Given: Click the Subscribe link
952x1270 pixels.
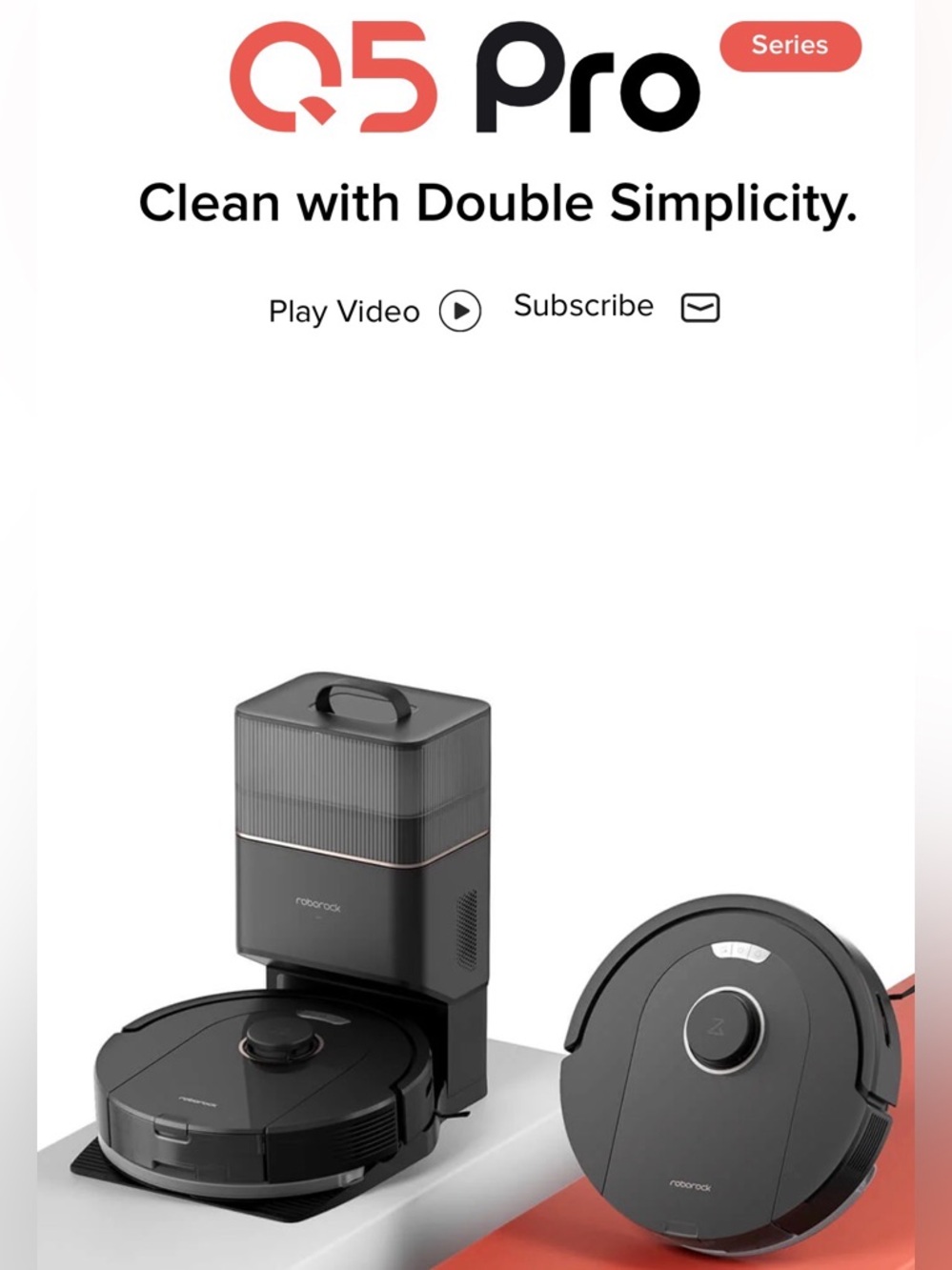Looking at the screenshot, I should point(582,307).
